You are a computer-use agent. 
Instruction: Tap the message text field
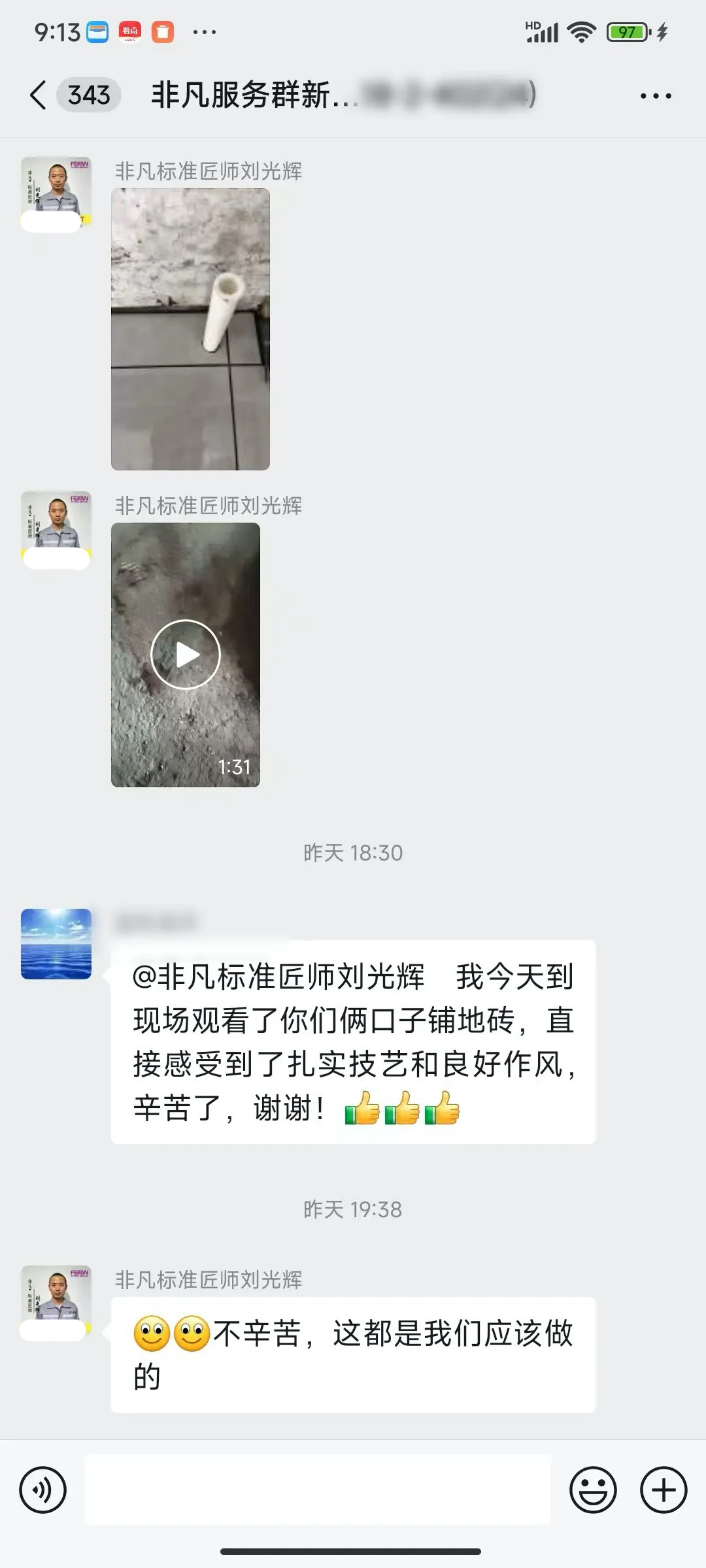pyautogui.click(x=318, y=1490)
